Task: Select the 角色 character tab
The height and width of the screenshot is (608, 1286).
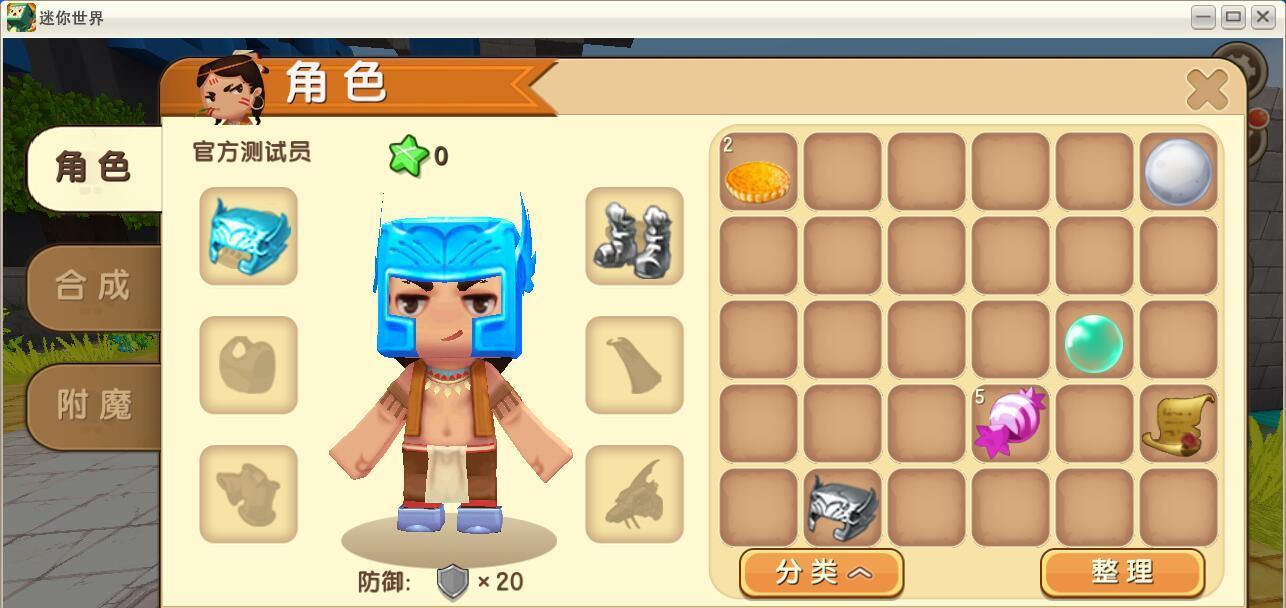Action: (x=93, y=167)
